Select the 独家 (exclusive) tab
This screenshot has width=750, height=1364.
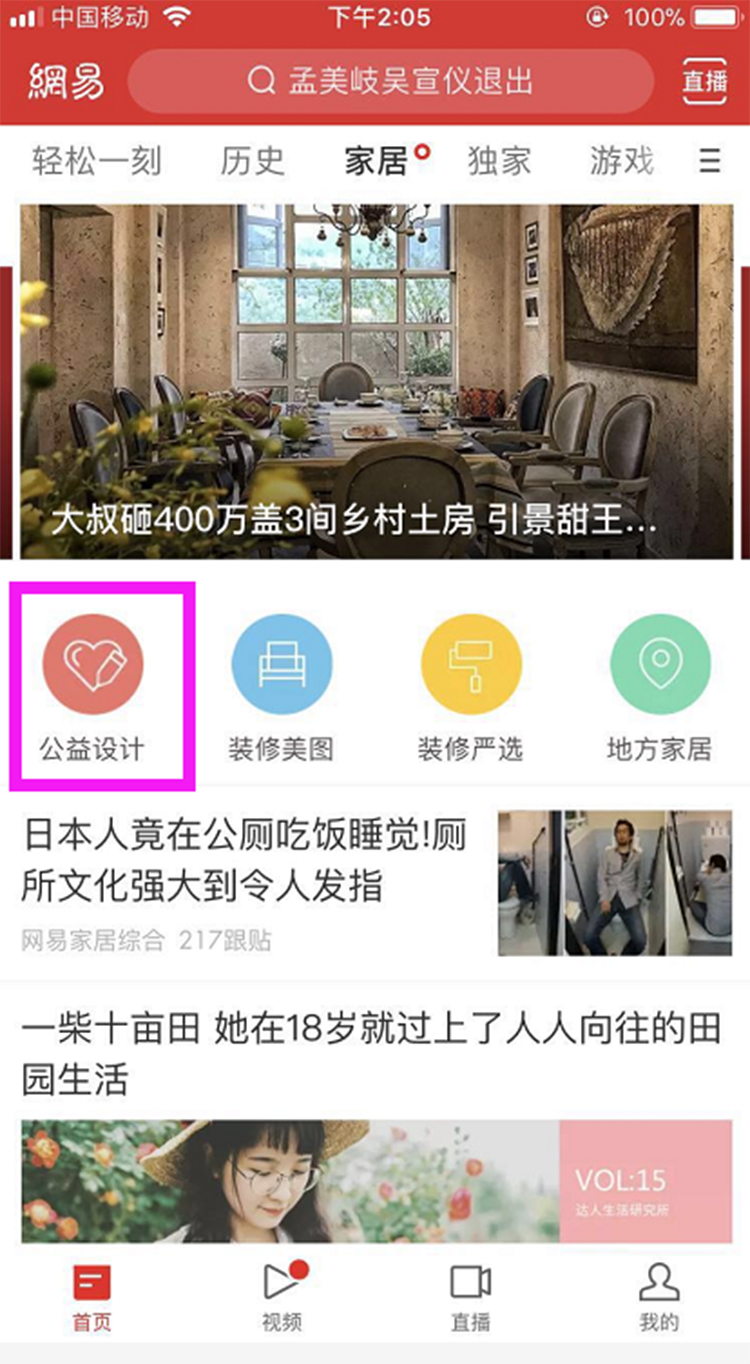[x=499, y=160]
